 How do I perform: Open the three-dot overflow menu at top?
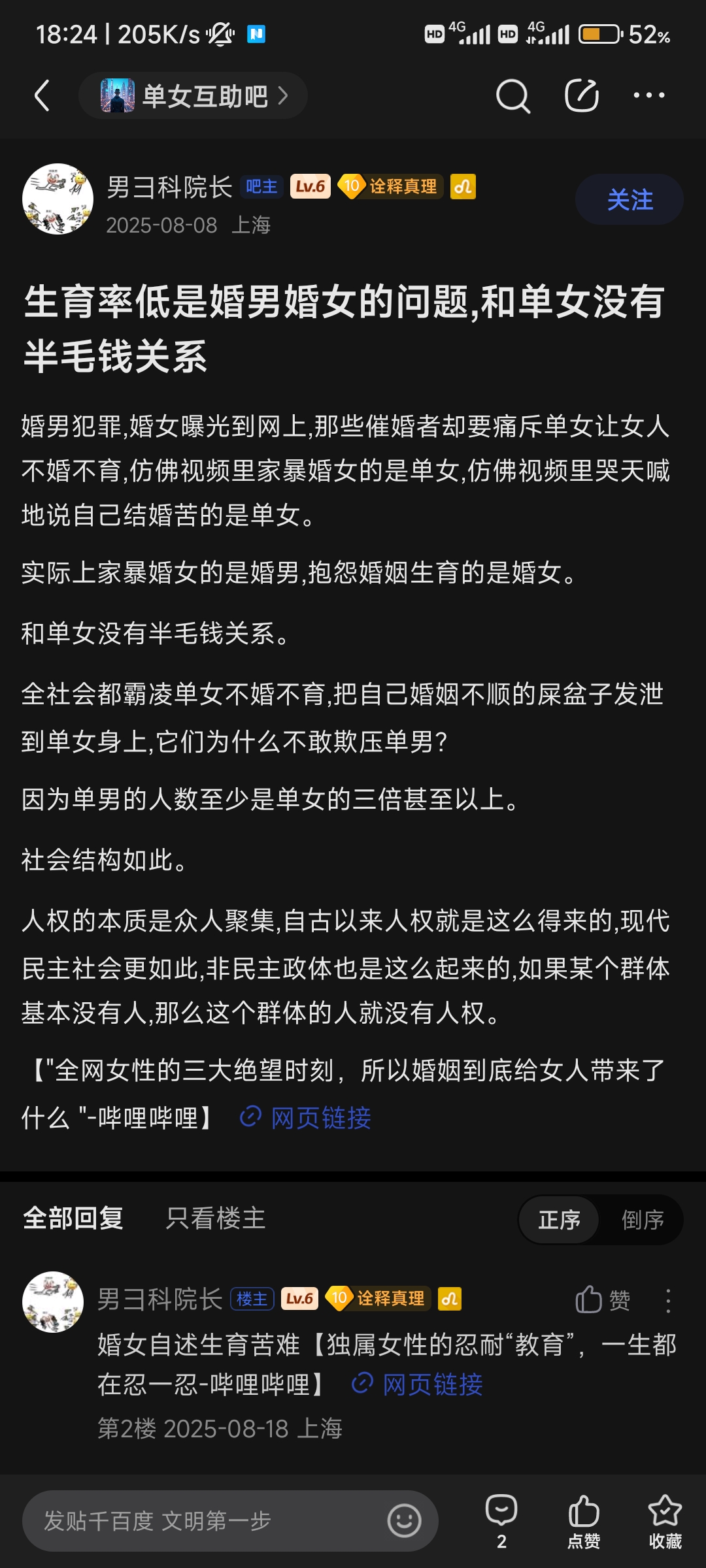pyautogui.click(x=649, y=95)
